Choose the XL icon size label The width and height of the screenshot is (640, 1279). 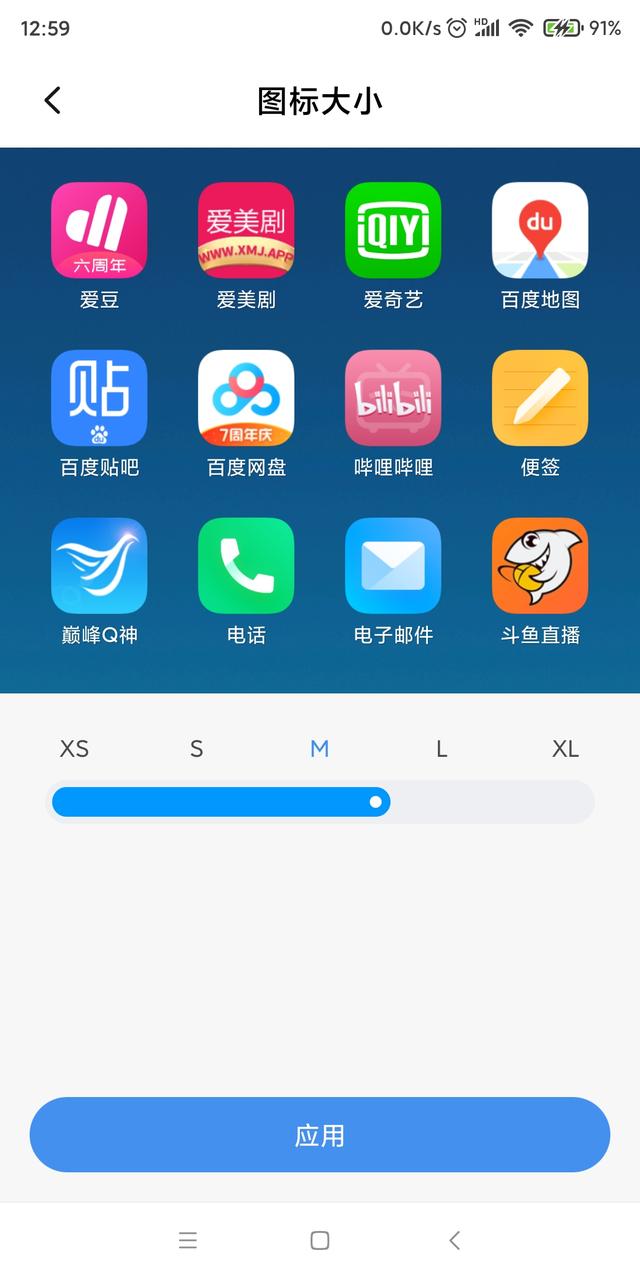[x=565, y=749]
